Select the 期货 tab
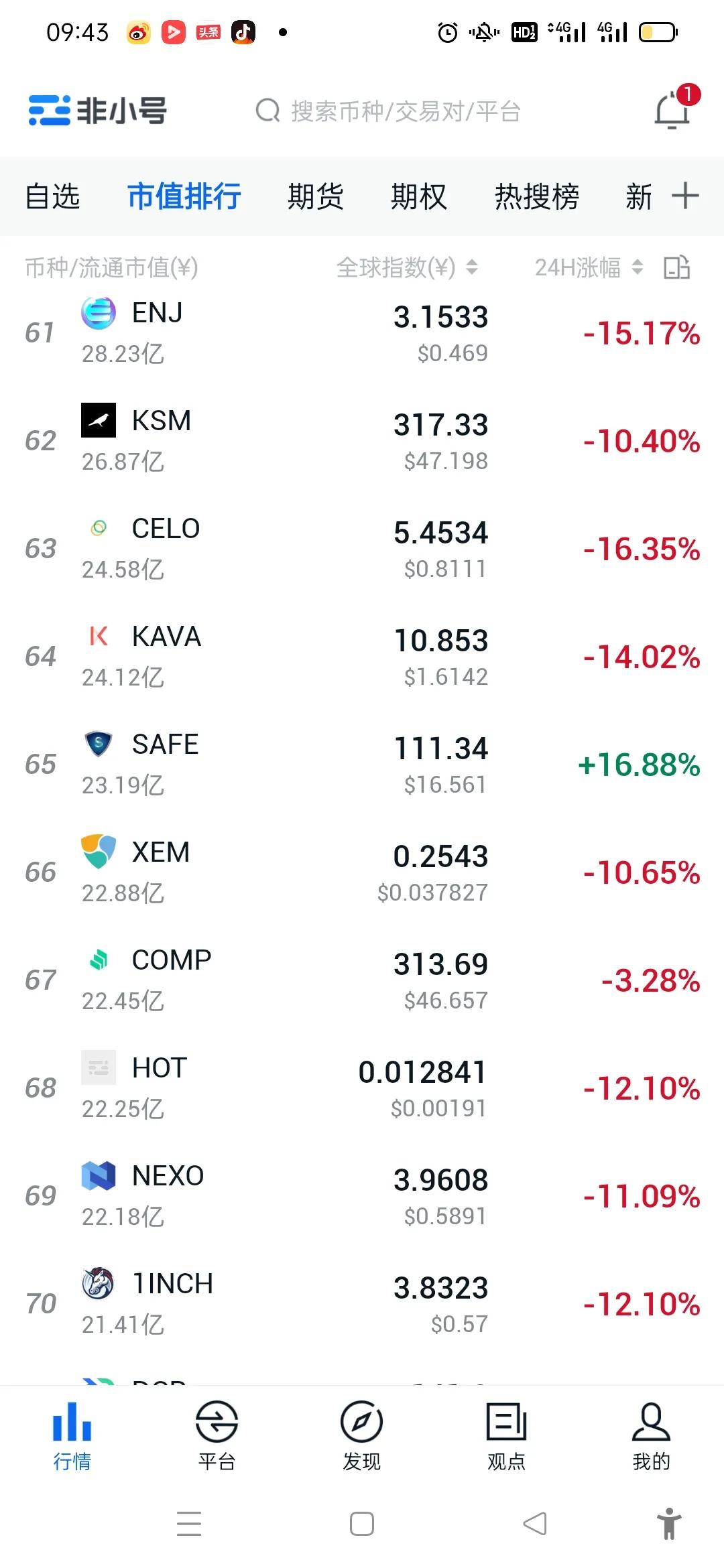This screenshot has height=1568, width=724. [x=316, y=197]
